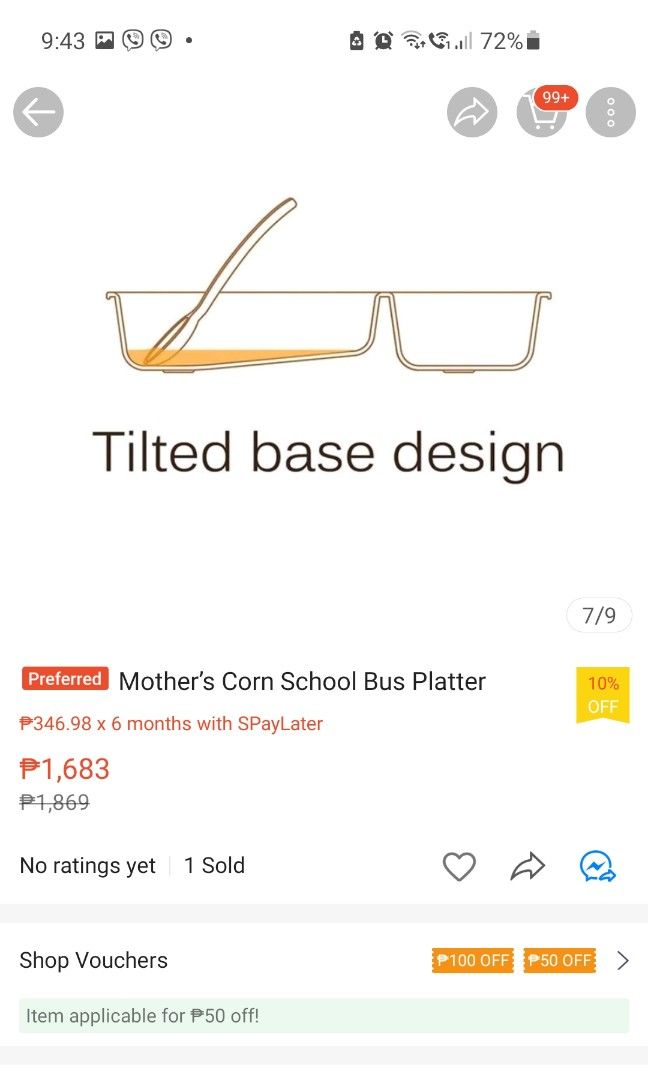Share product via top share icon
This screenshot has height=1080, width=648.
pos(472,113)
